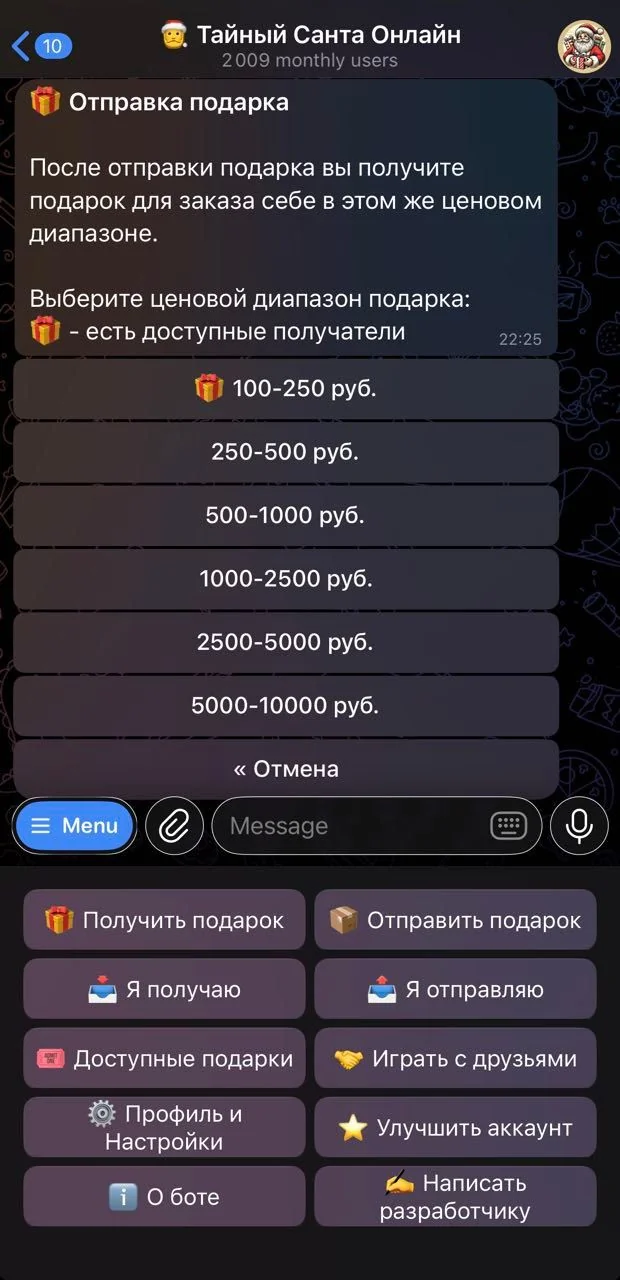Select 1000-2500 руб. gift range
Screen dimensions: 620x1280
tap(286, 579)
